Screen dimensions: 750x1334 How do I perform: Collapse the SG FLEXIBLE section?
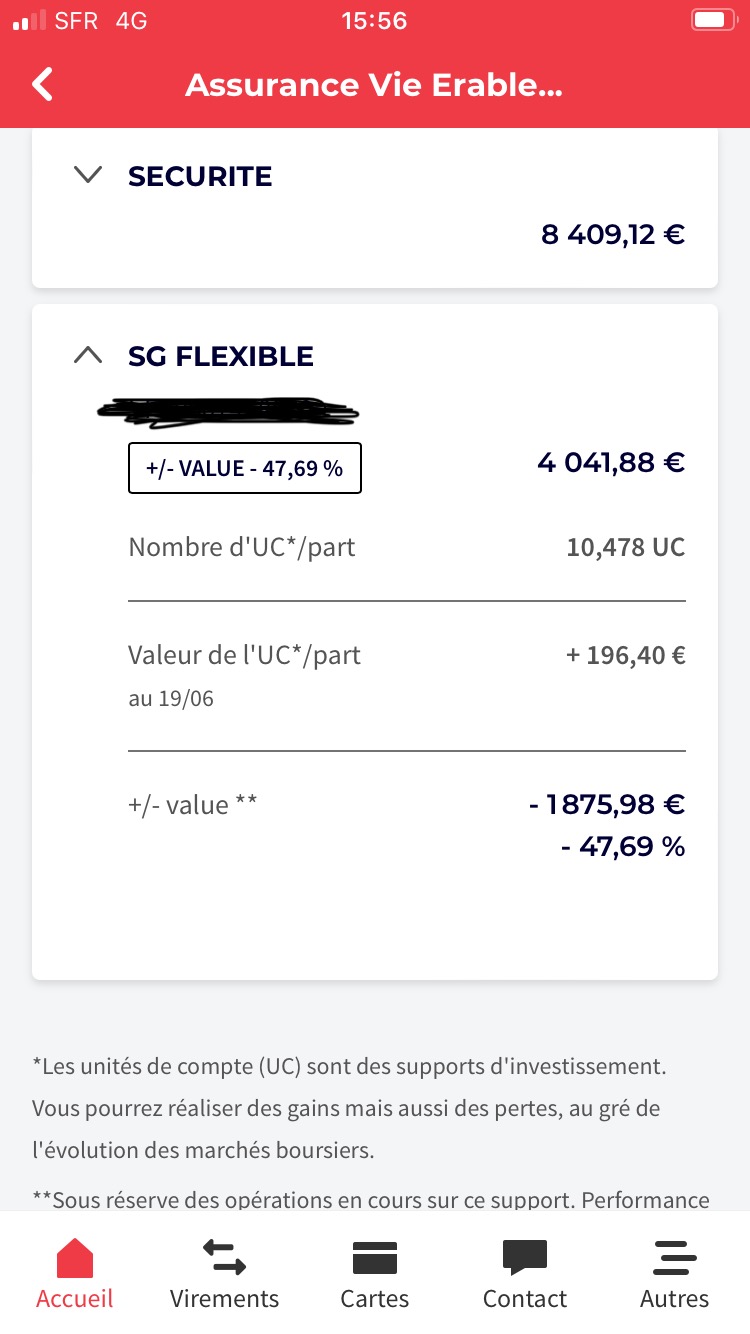pos(88,355)
